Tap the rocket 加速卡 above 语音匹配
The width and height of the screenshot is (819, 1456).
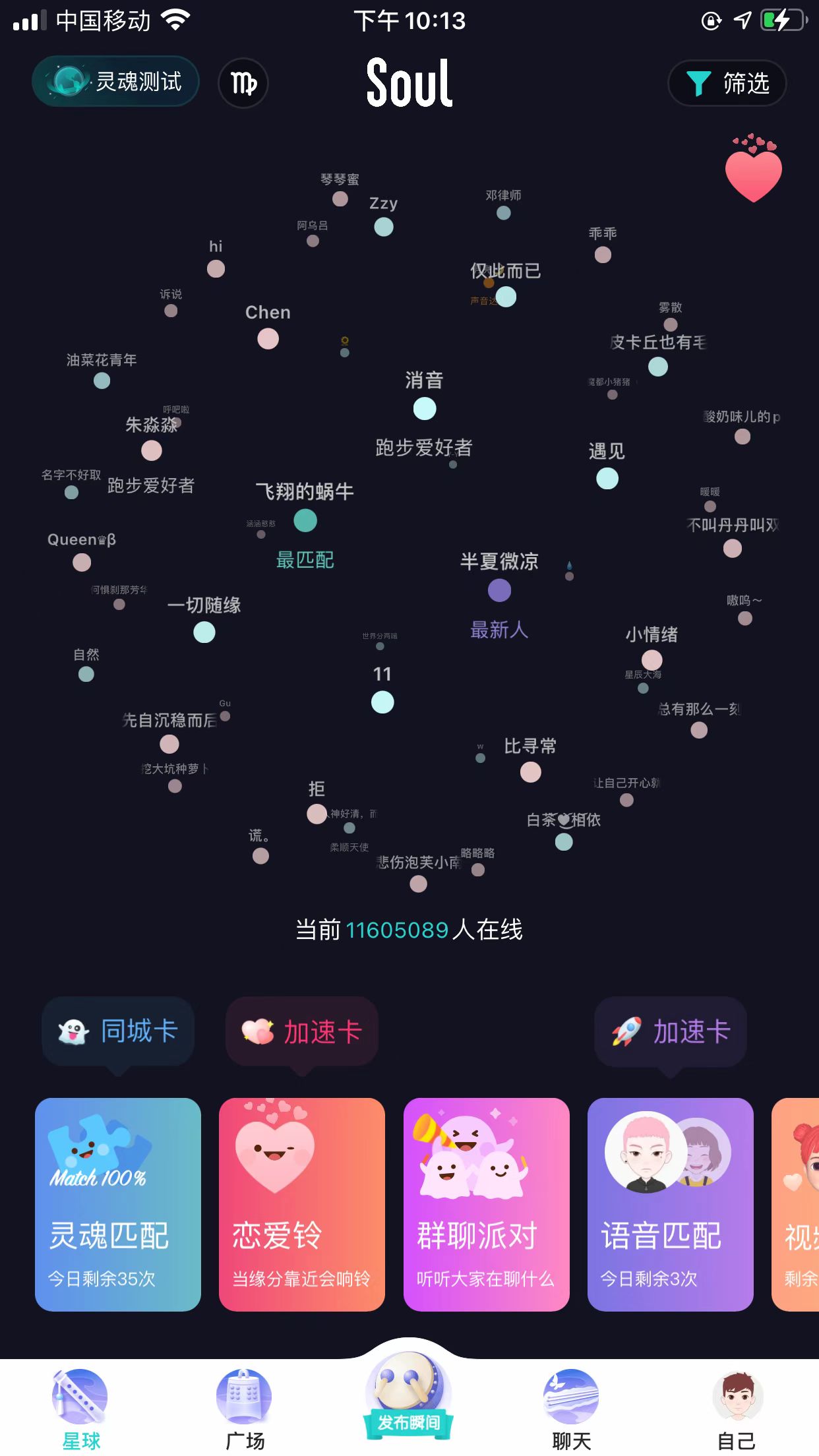click(671, 1031)
